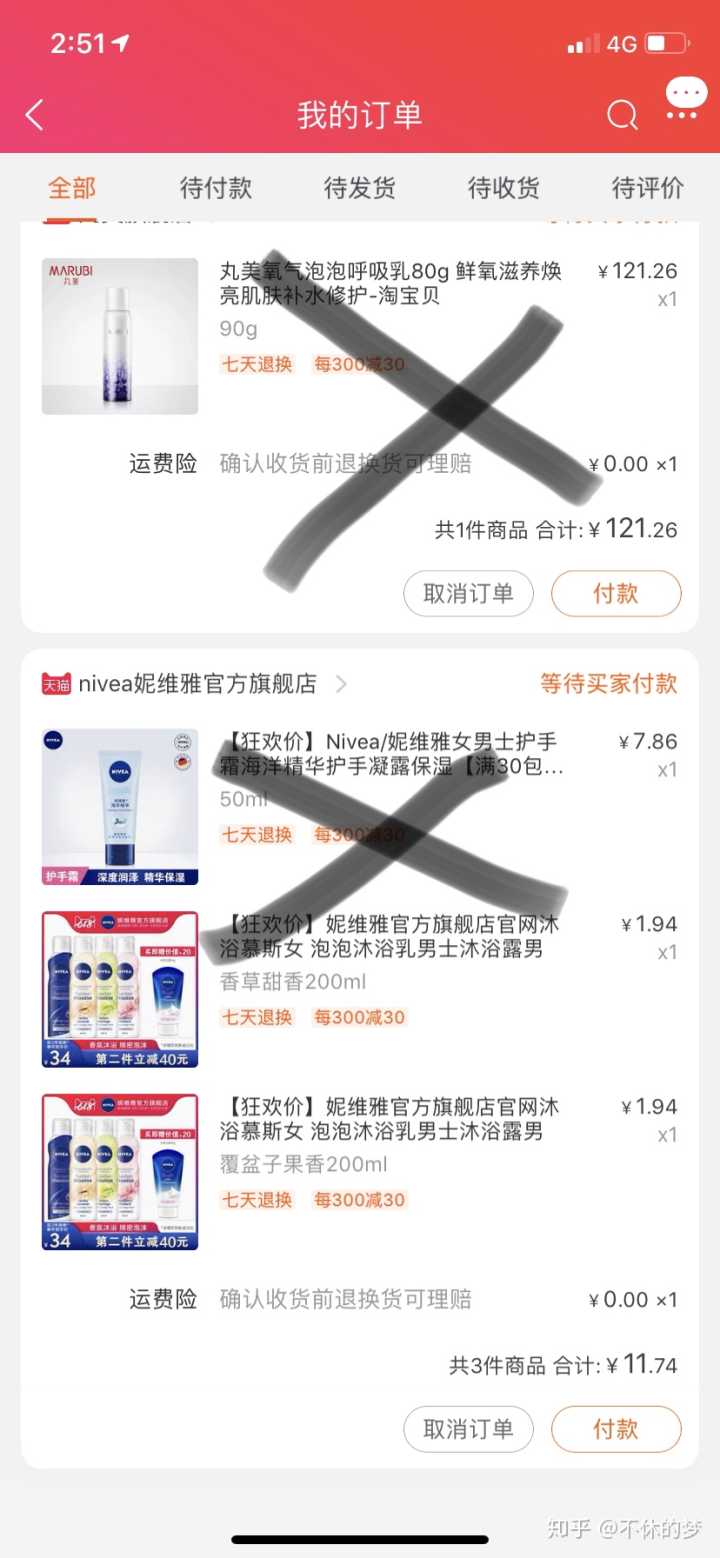Screen dimensions: 720x1558
Task: Open the 丸美氧气泡泡呼吸乳 product
Action: coord(390,283)
